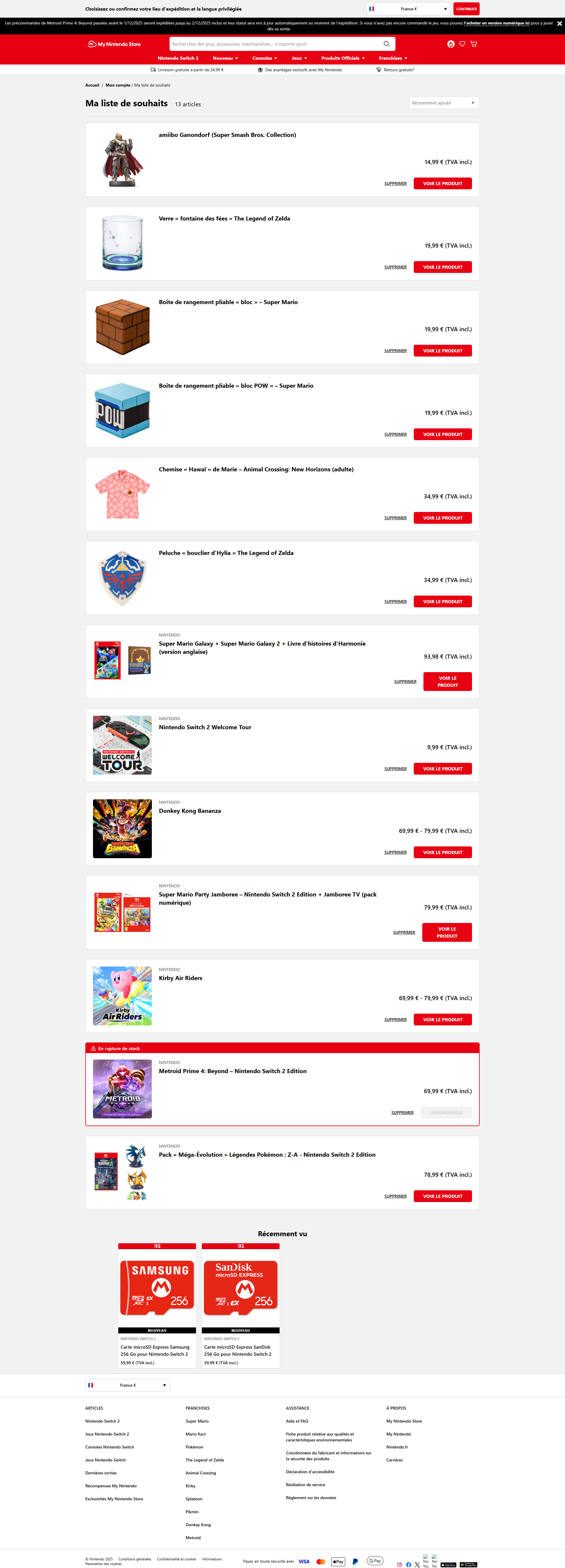Tap the Continuer button
This screenshot has height=1568, width=565.
click(466, 9)
